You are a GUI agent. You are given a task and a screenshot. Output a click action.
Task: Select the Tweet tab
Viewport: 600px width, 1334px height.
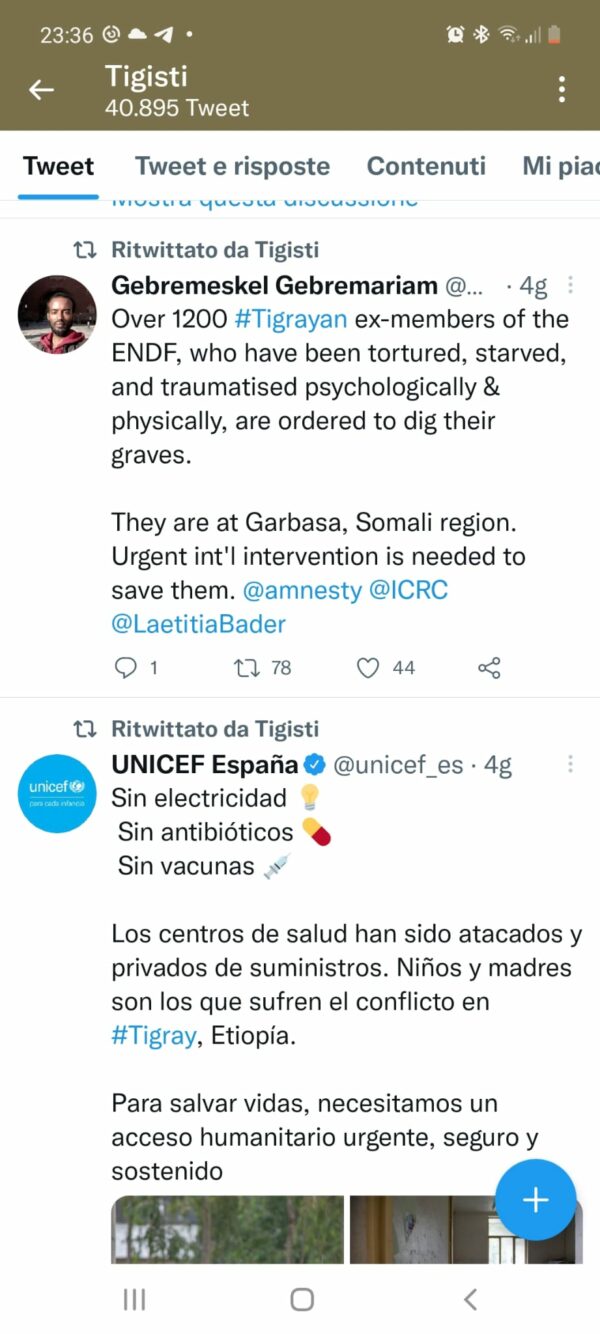pos(58,166)
